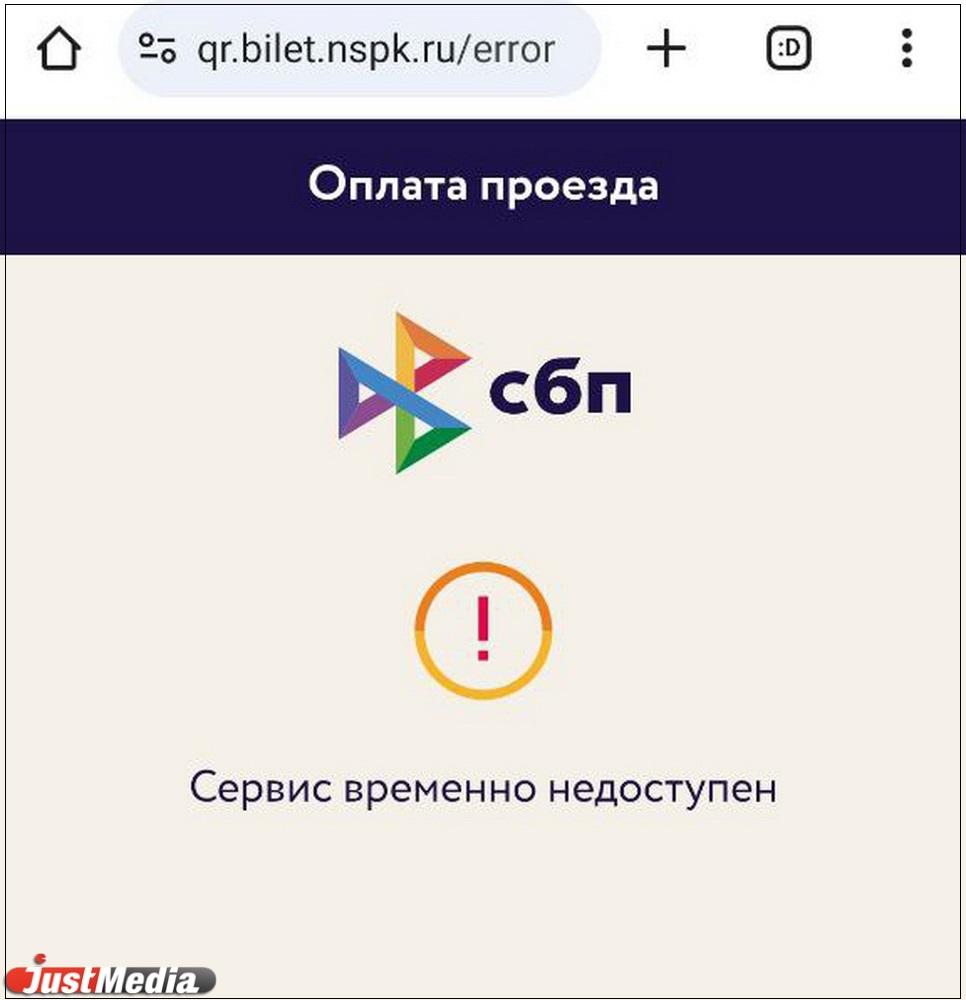Screen dimensions: 966x1000
Task: Open the tab switcher
Action: 789,49
